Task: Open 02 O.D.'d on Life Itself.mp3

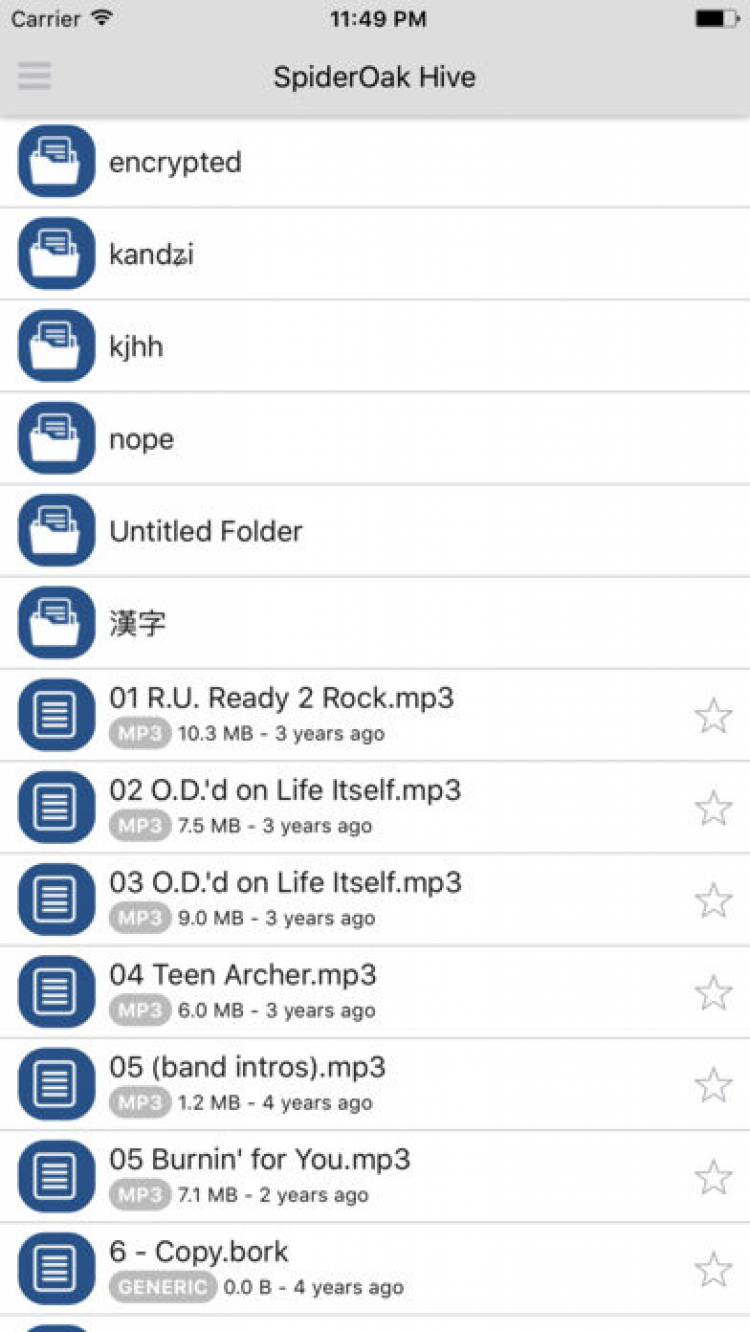Action: coord(285,790)
